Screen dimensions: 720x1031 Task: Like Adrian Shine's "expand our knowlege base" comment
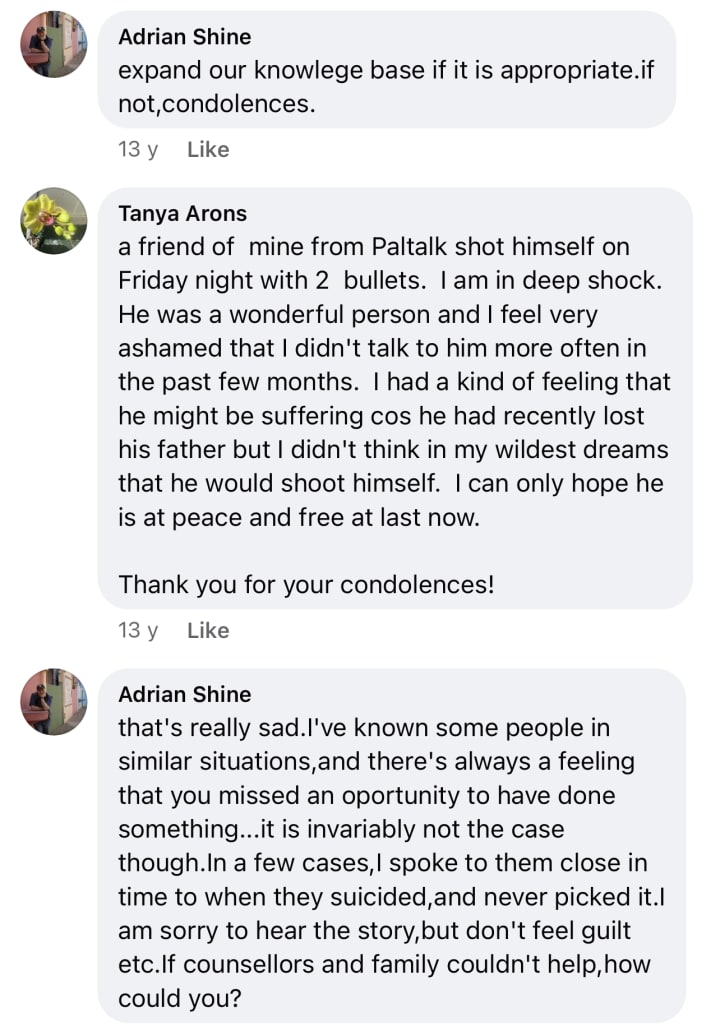click(208, 150)
